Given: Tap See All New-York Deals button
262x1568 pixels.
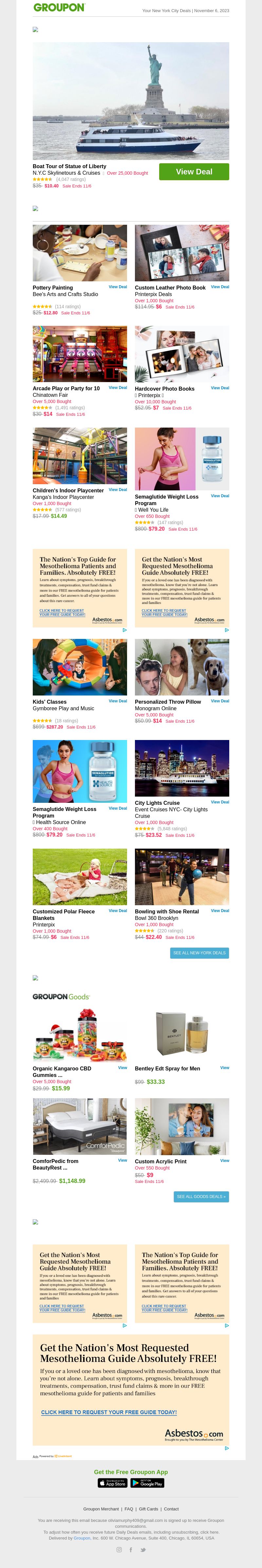Looking at the screenshot, I should (199, 953).
